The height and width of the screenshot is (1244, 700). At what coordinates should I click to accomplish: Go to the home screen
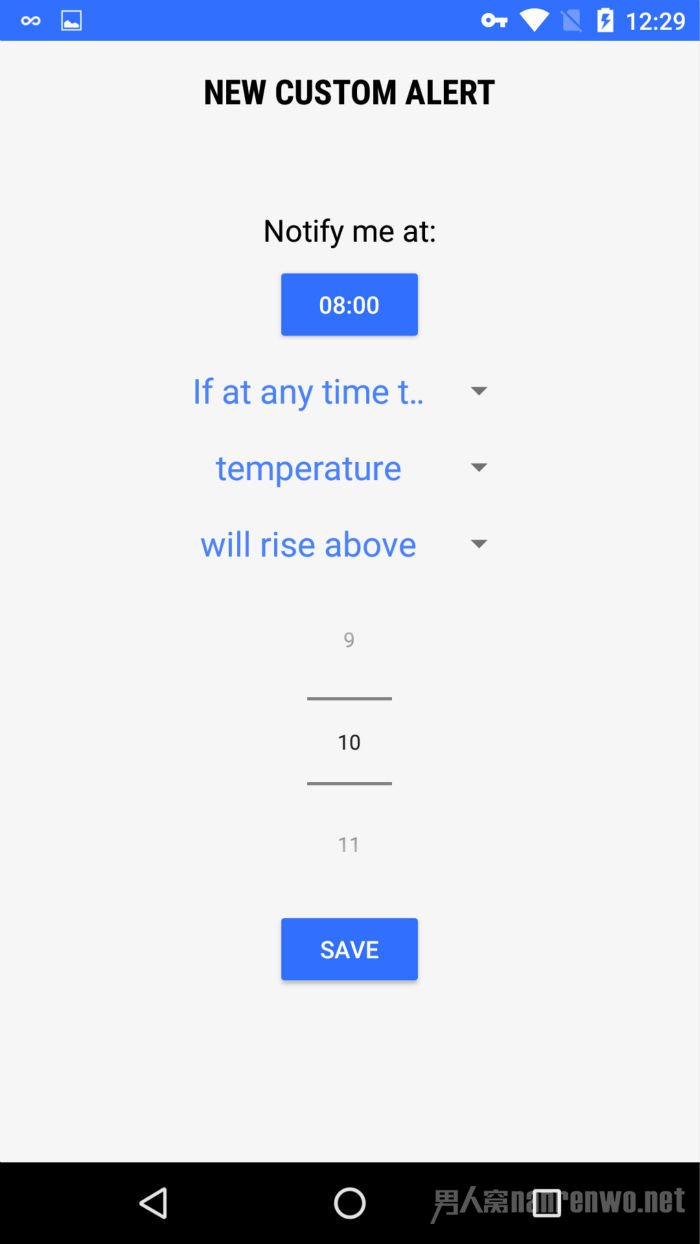[349, 1203]
